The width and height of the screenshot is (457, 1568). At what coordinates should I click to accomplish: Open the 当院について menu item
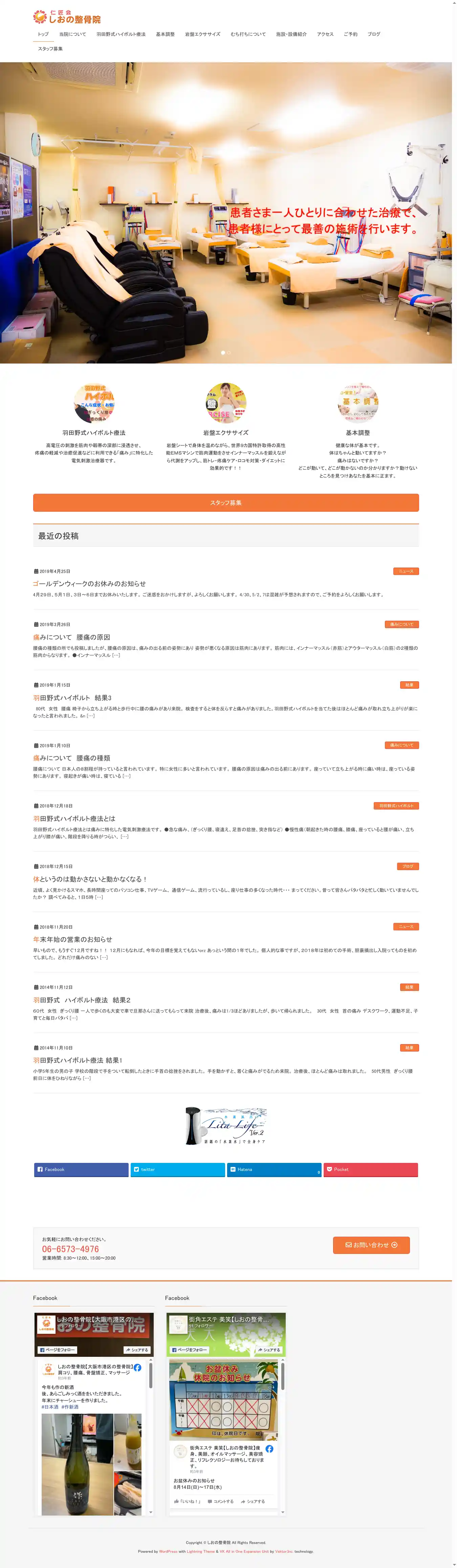[72, 34]
